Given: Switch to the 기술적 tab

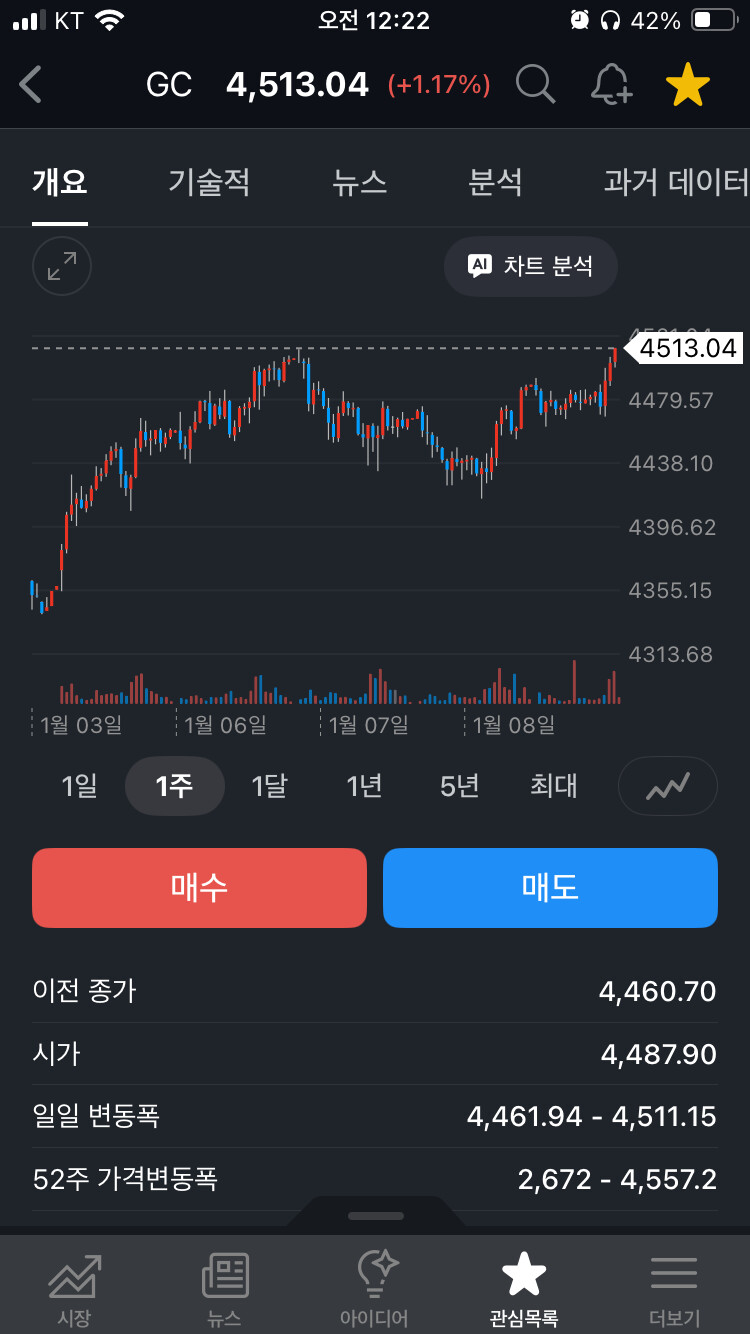Looking at the screenshot, I should tap(209, 182).
